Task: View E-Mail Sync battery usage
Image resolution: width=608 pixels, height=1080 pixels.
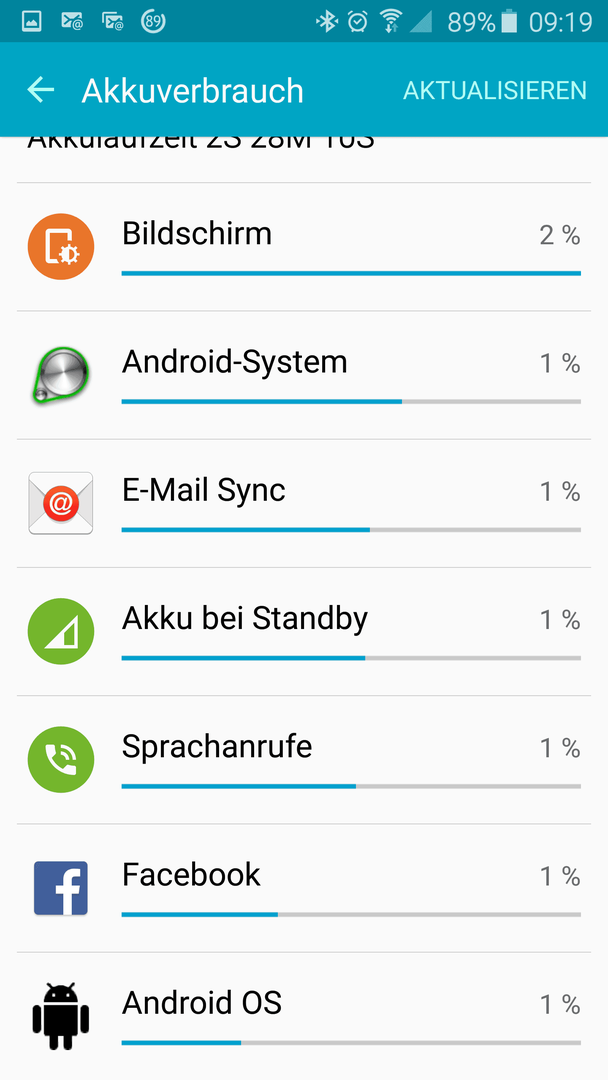Action: [304, 503]
